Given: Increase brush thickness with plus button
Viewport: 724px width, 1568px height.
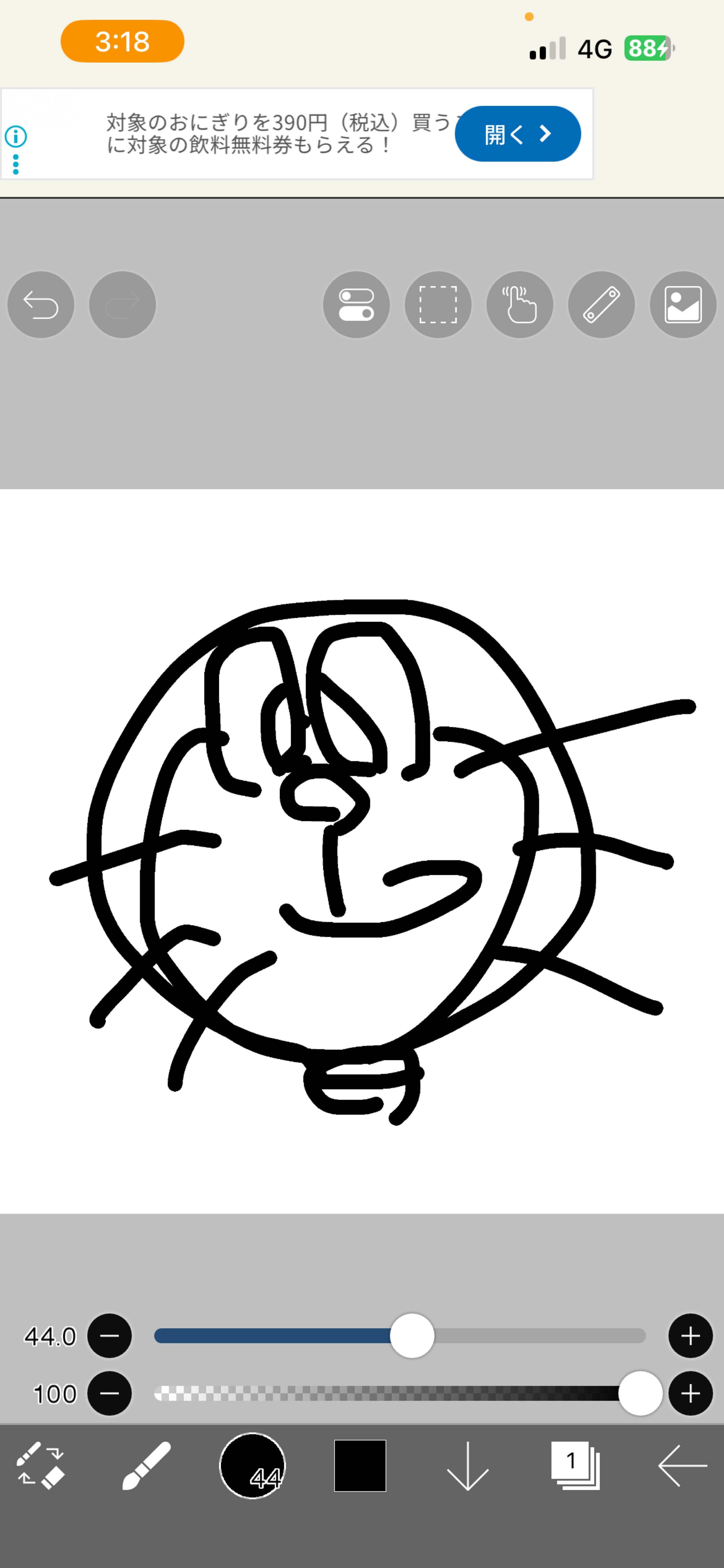Looking at the screenshot, I should 690,1336.
